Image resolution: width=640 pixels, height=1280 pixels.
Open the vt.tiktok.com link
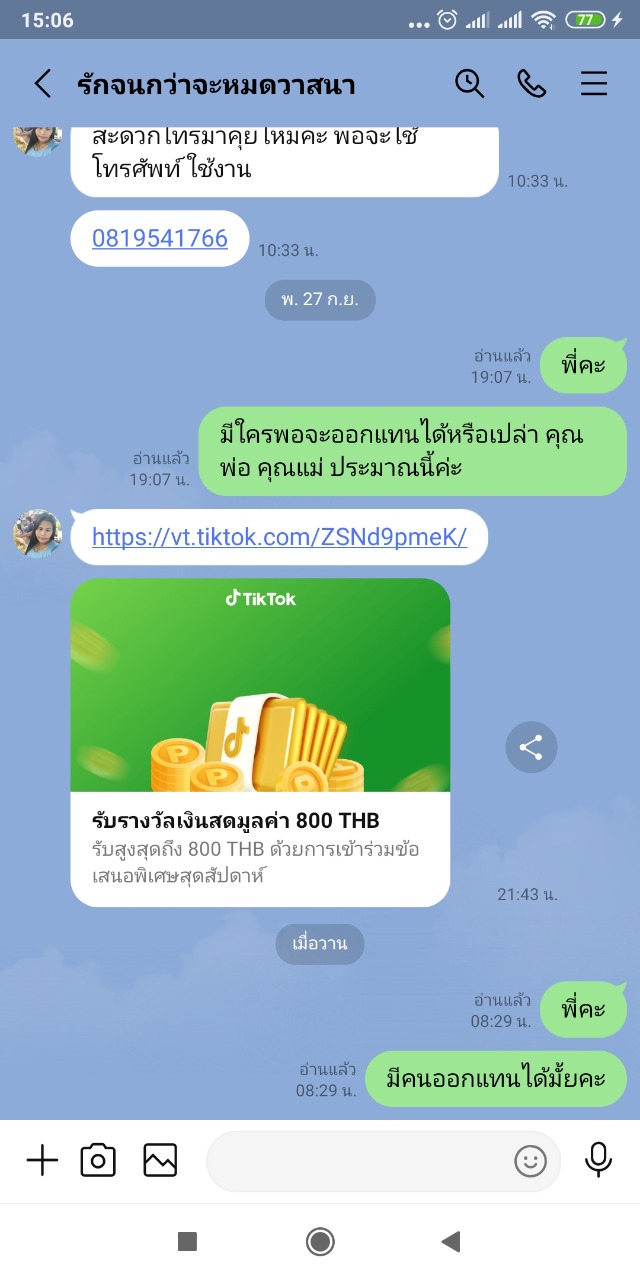279,537
